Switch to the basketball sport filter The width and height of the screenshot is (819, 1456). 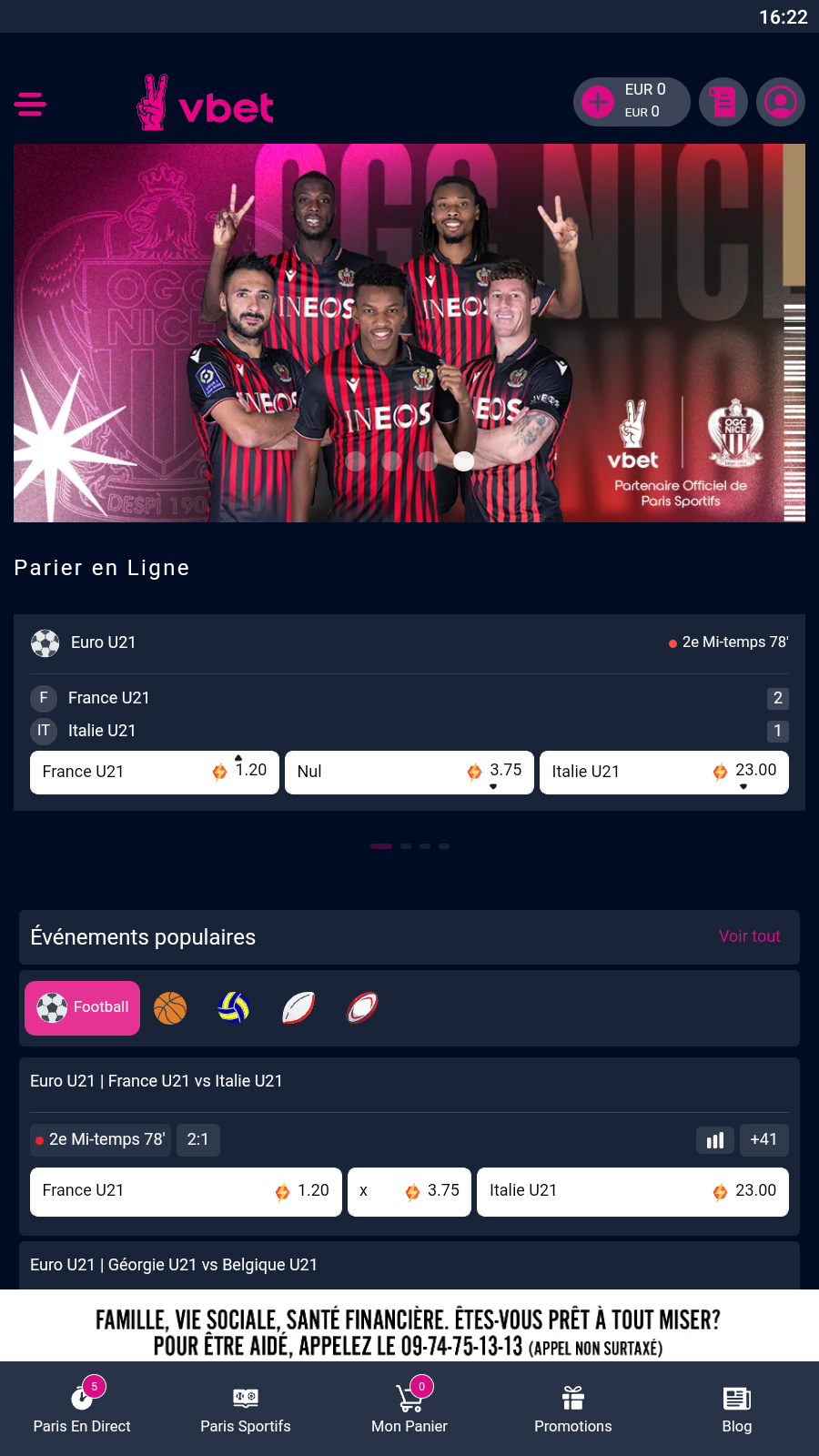click(170, 1007)
